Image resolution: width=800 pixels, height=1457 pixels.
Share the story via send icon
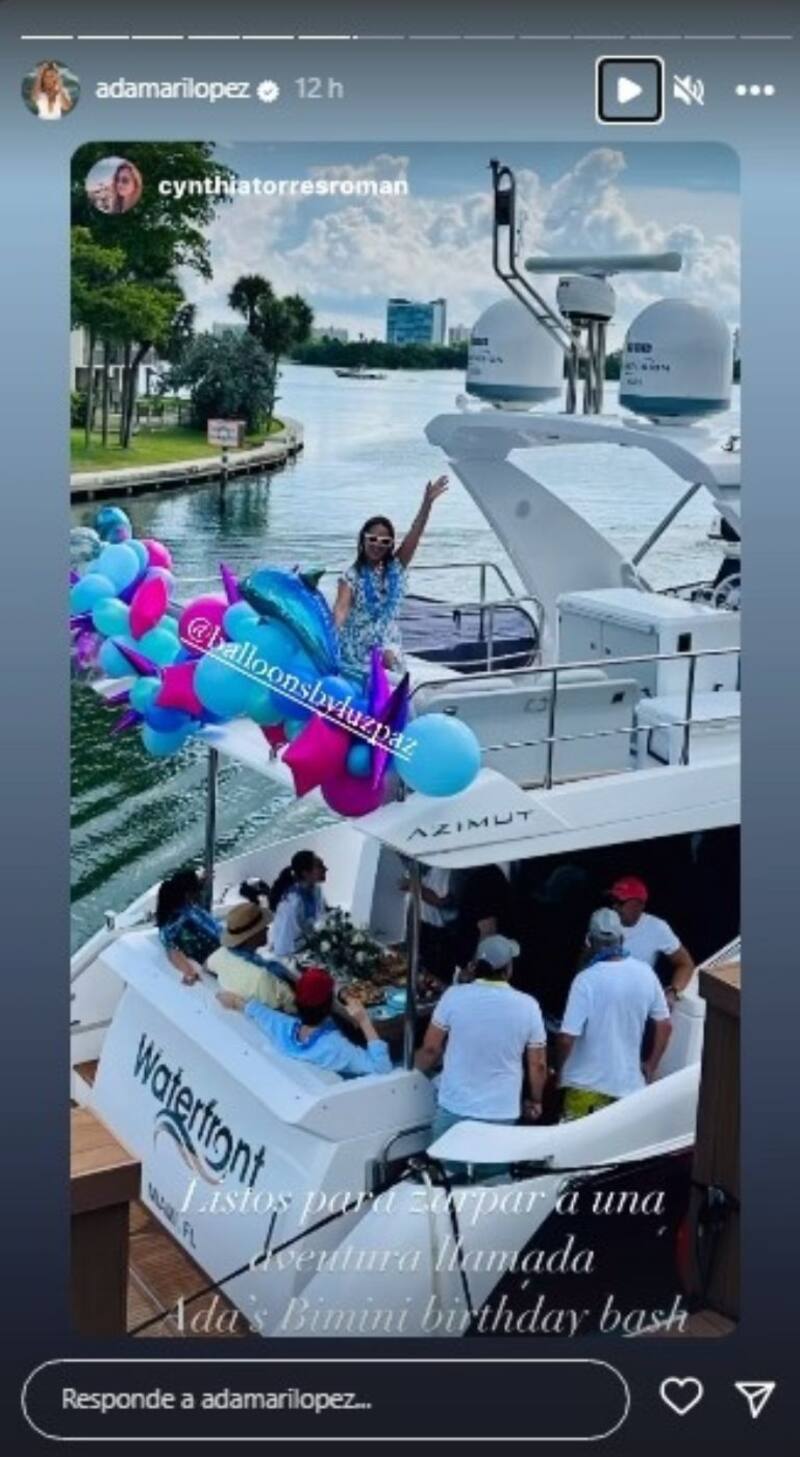coord(755,1398)
